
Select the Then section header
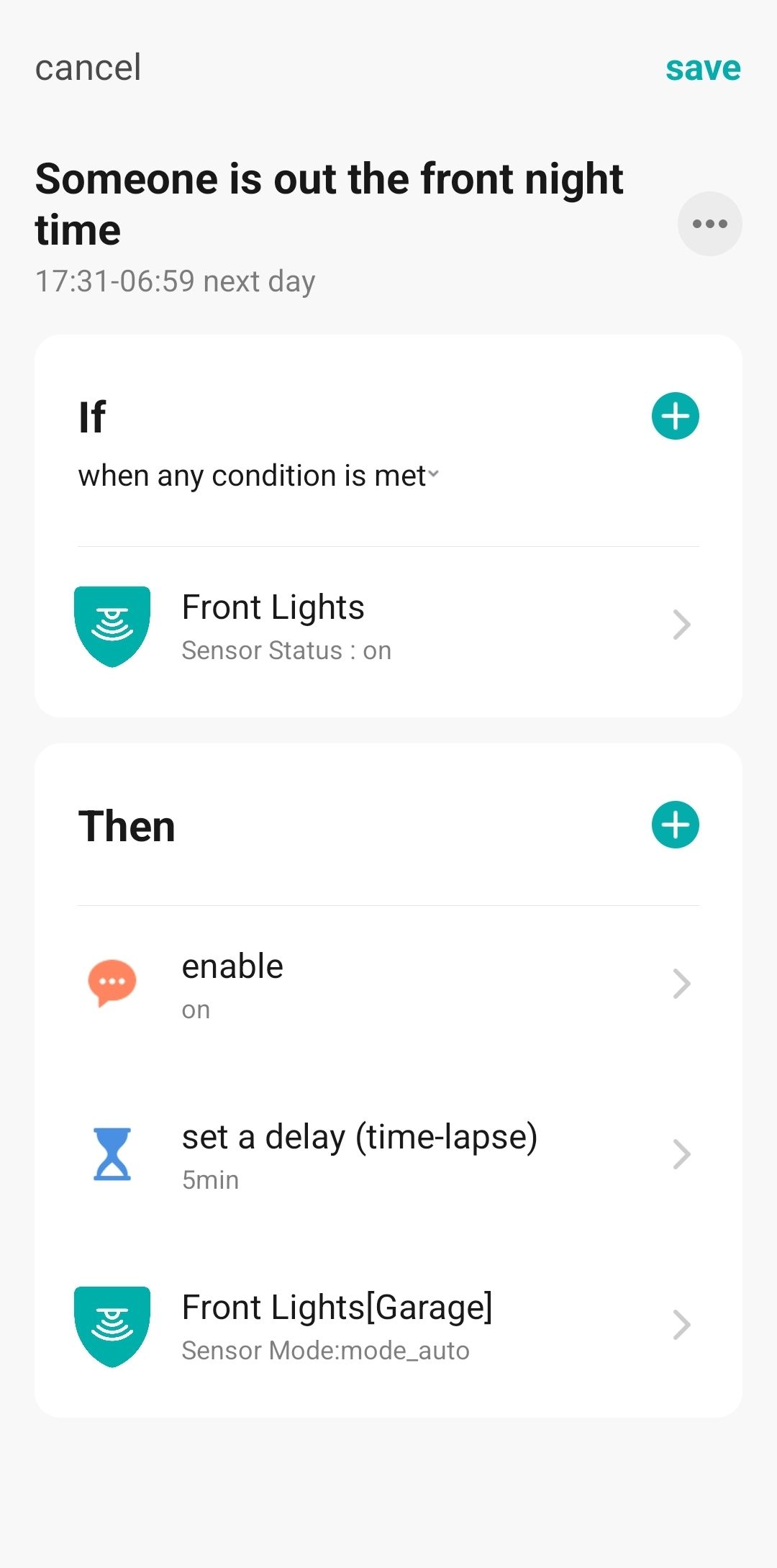click(126, 825)
